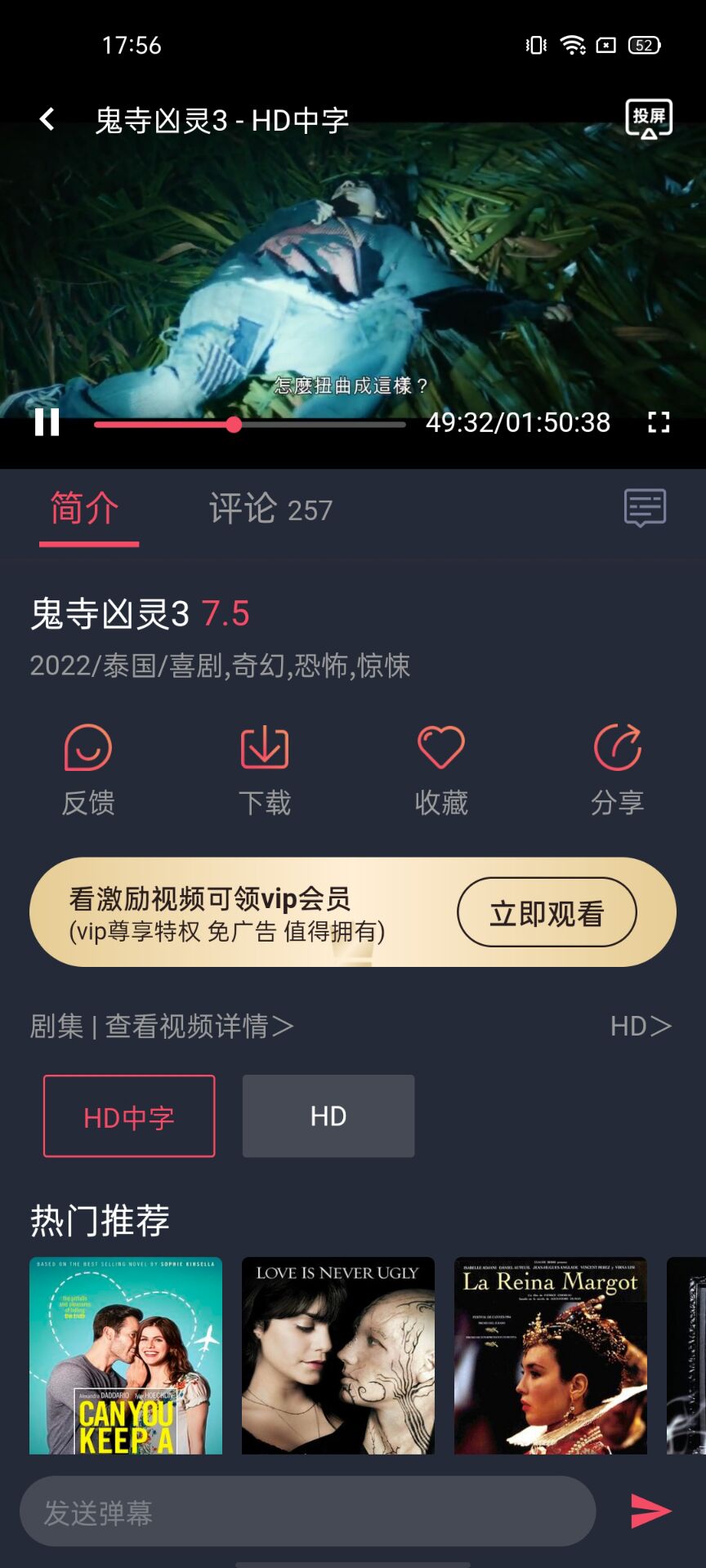The height and width of the screenshot is (1568, 706).
Task: Share this movie via 分享
Action: (x=618, y=769)
